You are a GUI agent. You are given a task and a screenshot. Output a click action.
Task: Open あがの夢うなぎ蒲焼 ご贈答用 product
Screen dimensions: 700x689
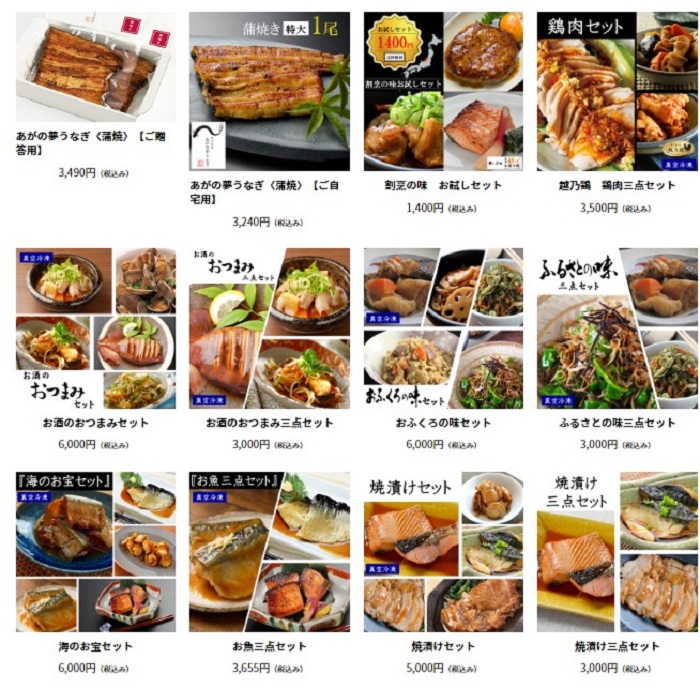95,67
